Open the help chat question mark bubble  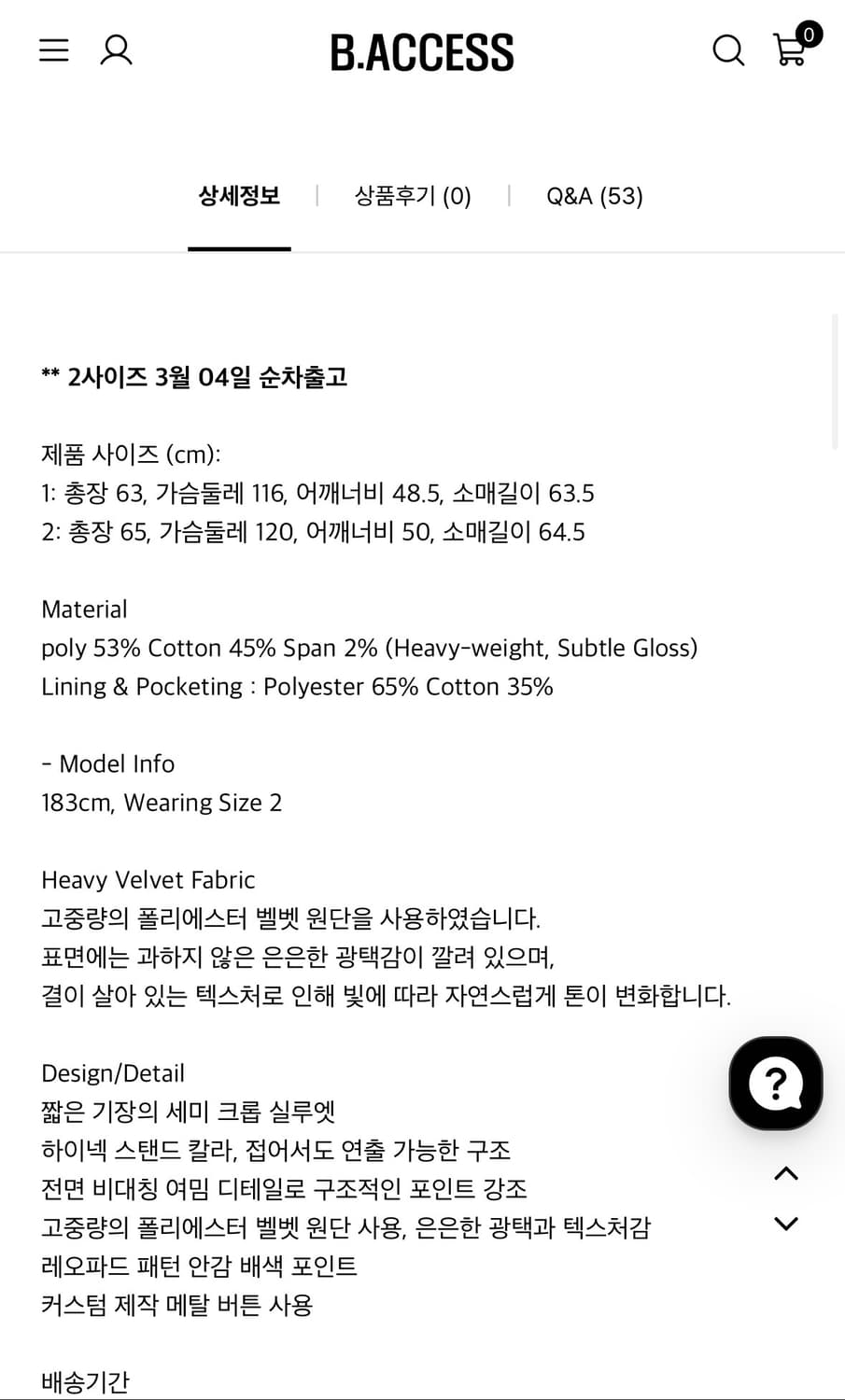pos(776,1084)
